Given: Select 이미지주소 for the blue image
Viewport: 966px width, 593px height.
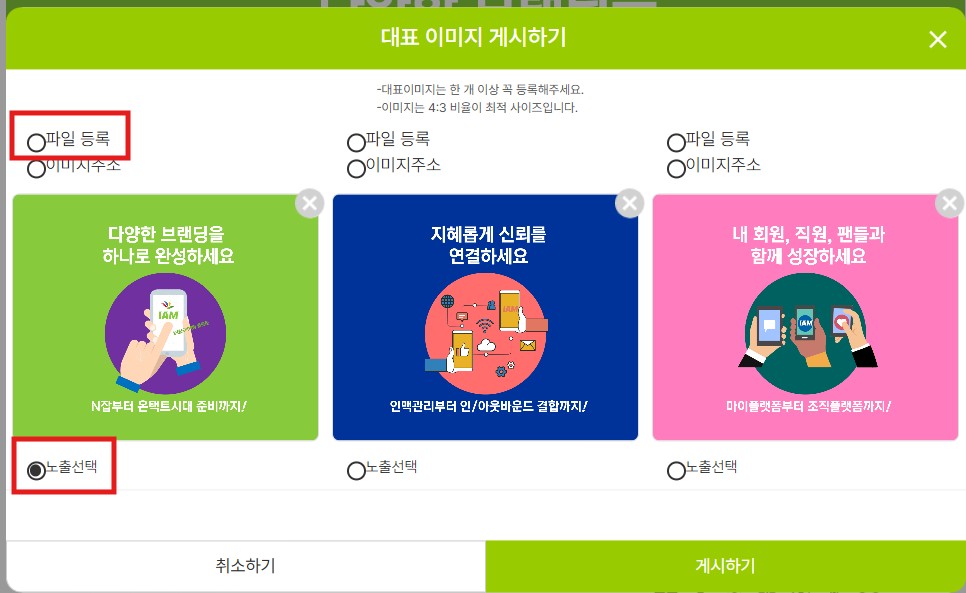Looking at the screenshot, I should [x=356, y=169].
